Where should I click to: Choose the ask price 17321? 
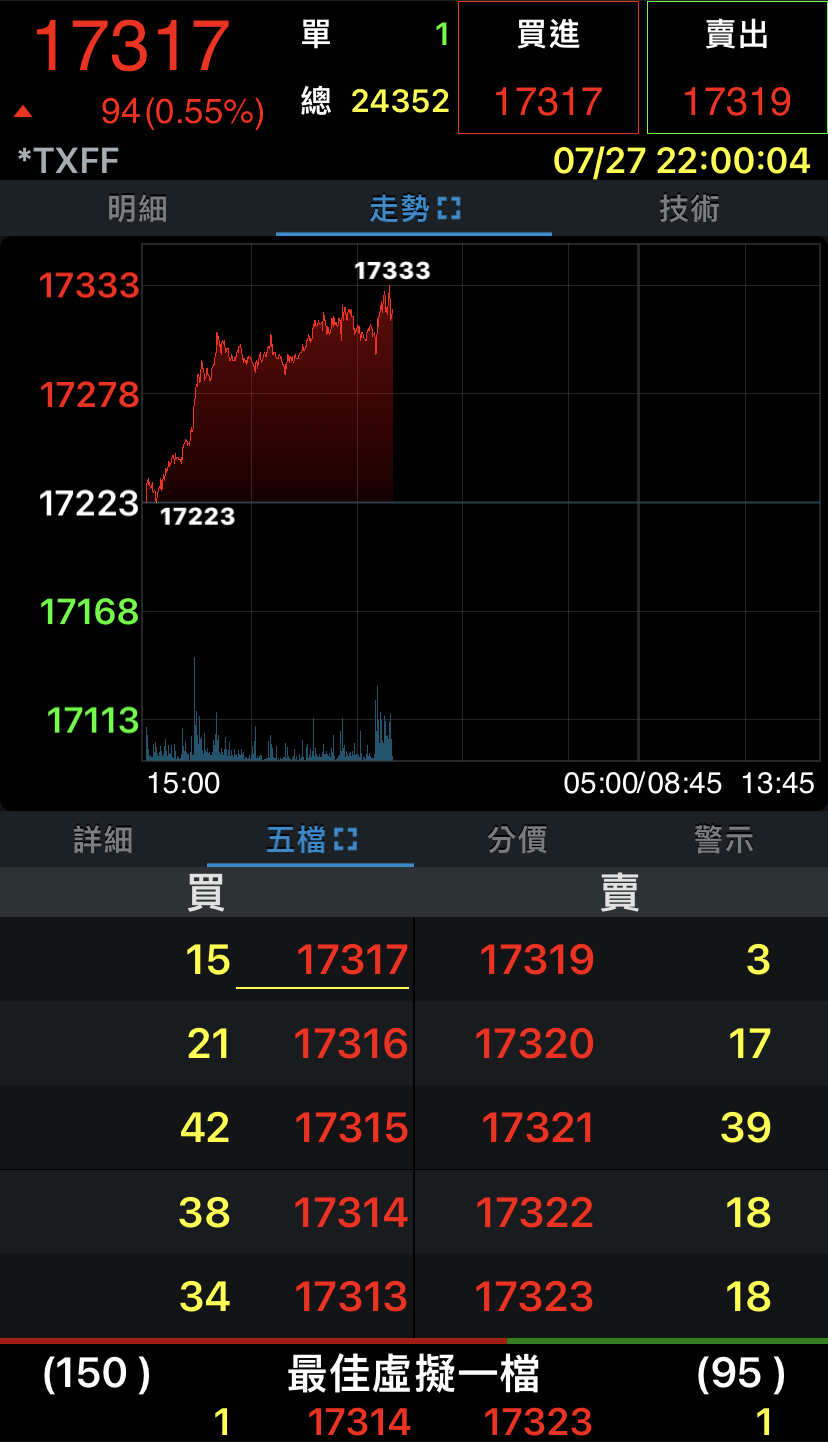pyautogui.click(x=538, y=1128)
